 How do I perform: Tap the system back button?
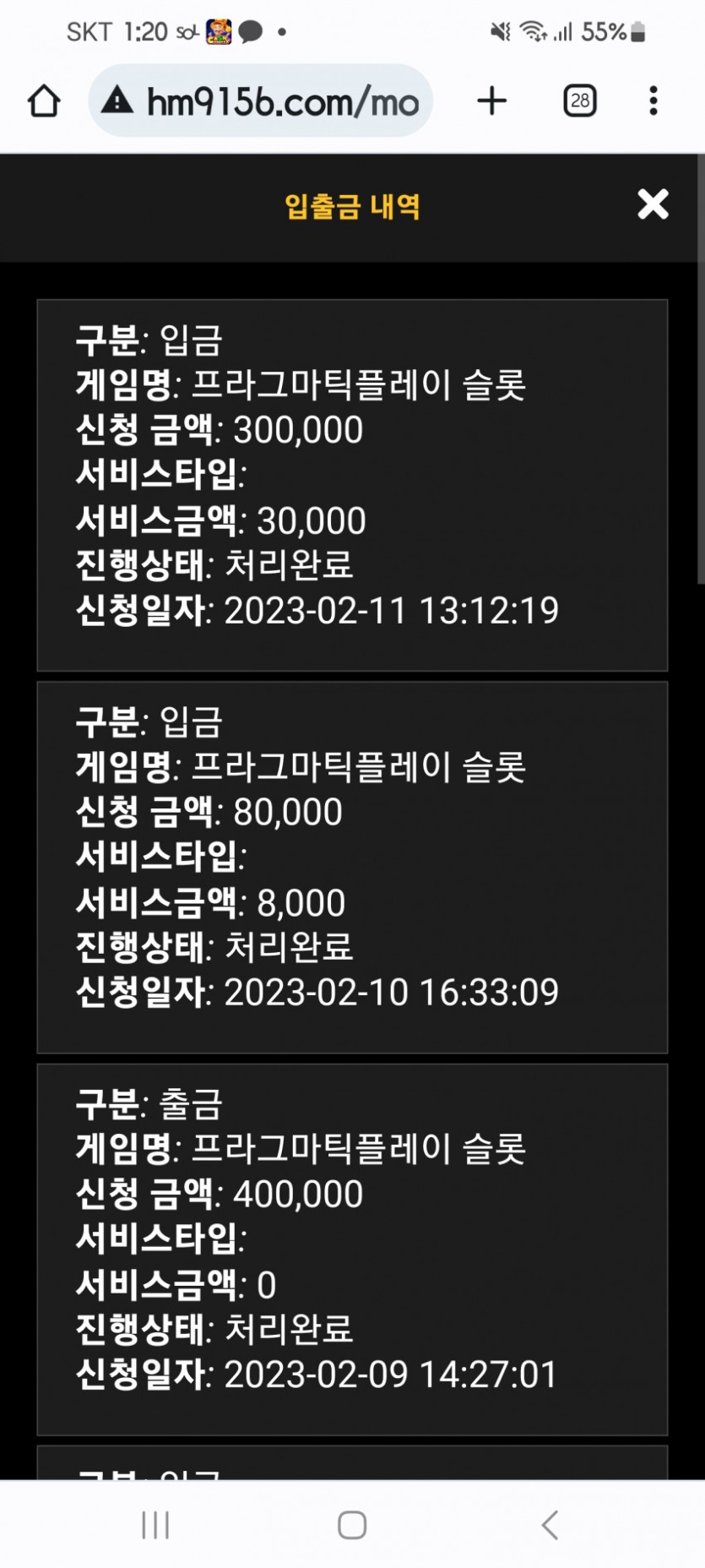pyautogui.click(x=550, y=1525)
